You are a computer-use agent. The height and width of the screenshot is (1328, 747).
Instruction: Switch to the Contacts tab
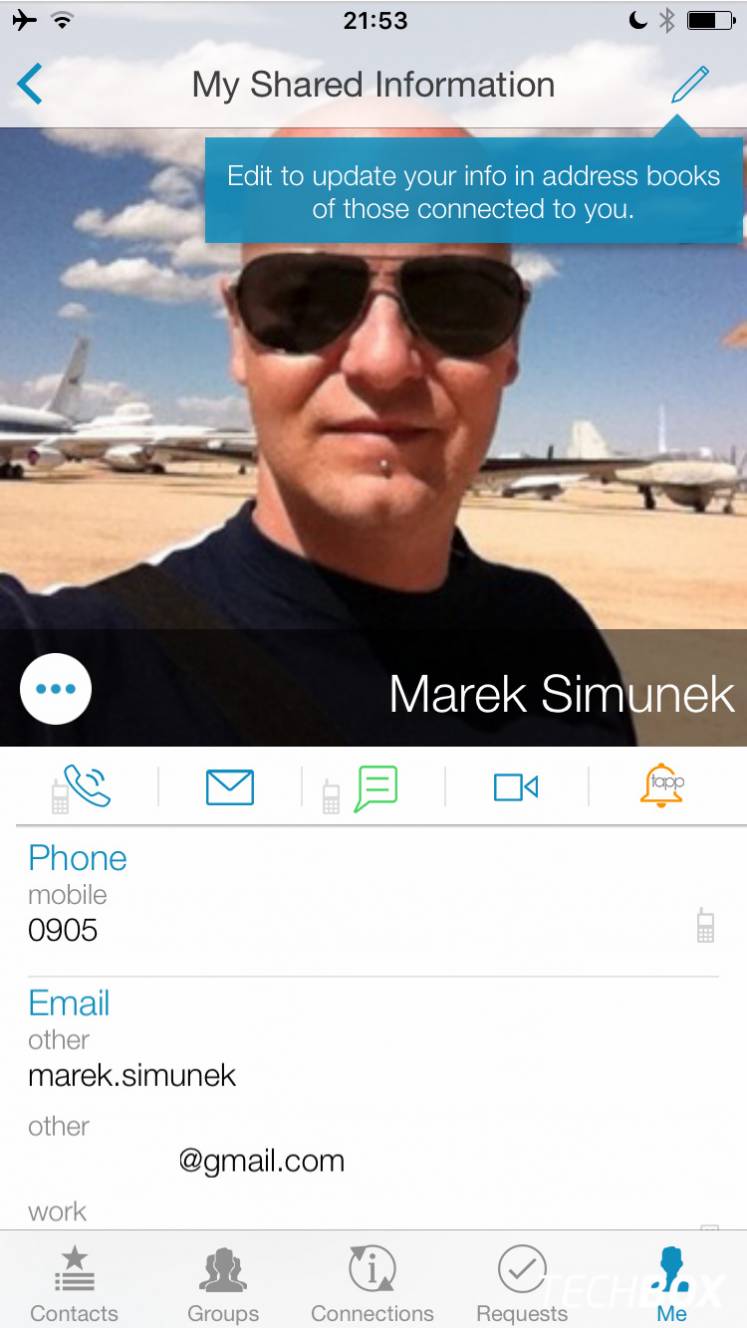74,1283
